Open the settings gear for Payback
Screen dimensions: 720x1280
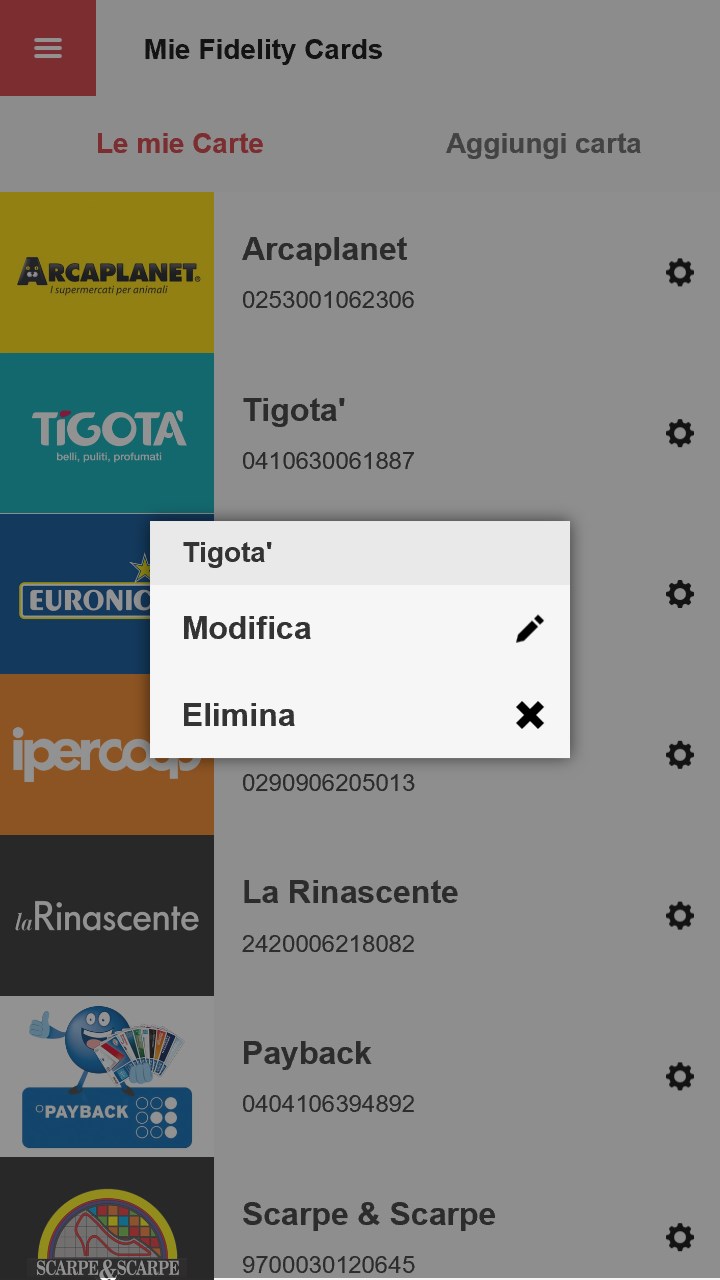(680, 1076)
